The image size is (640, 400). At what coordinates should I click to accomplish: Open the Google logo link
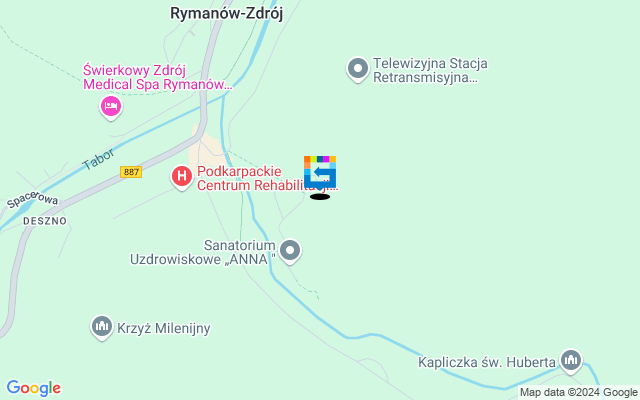pyautogui.click(x=34, y=388)
